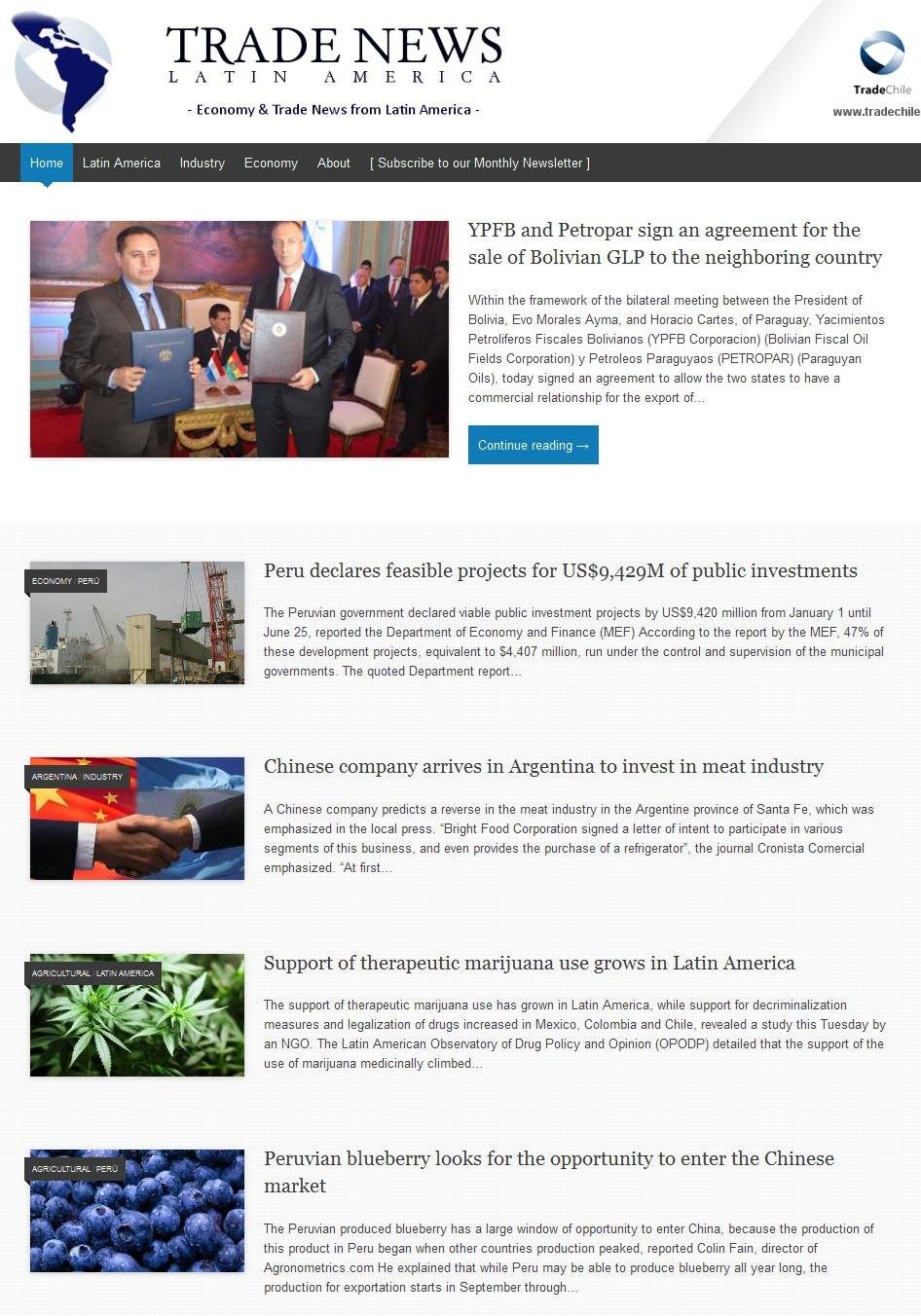The width and height of the screenshot is (921, 1316).
Task: Open the Economy section
Action: [271, 163]
